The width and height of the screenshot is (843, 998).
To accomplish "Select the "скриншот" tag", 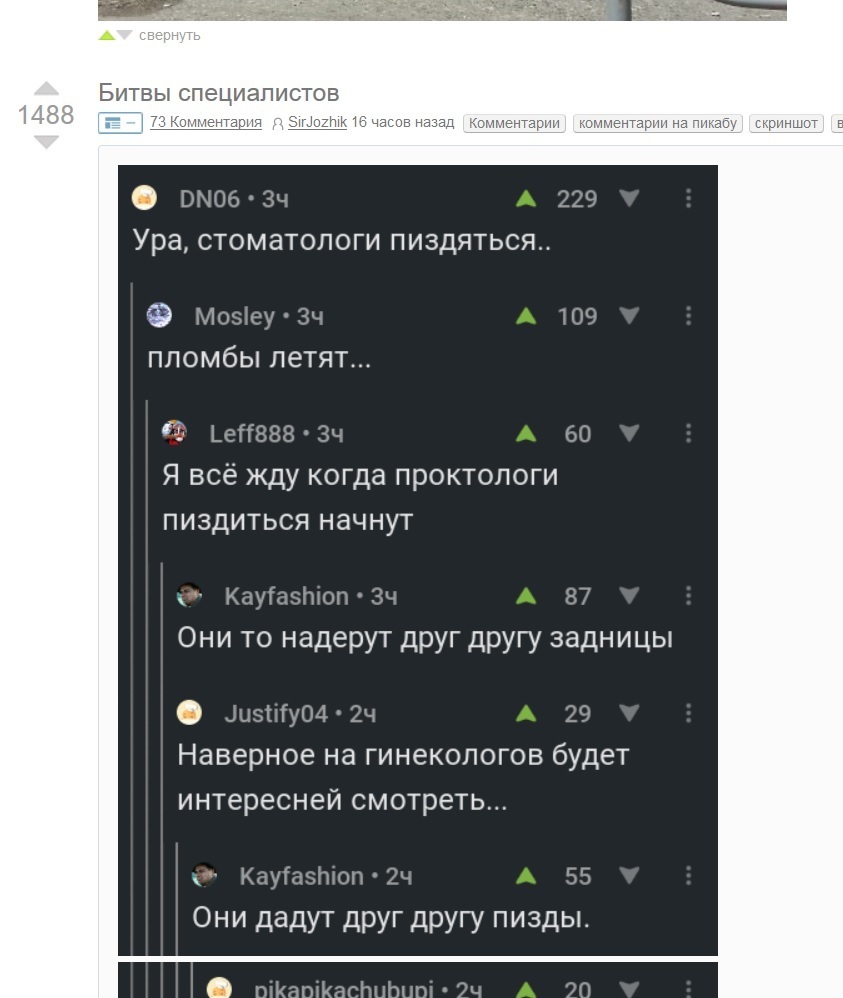I will tap(786, 123).
